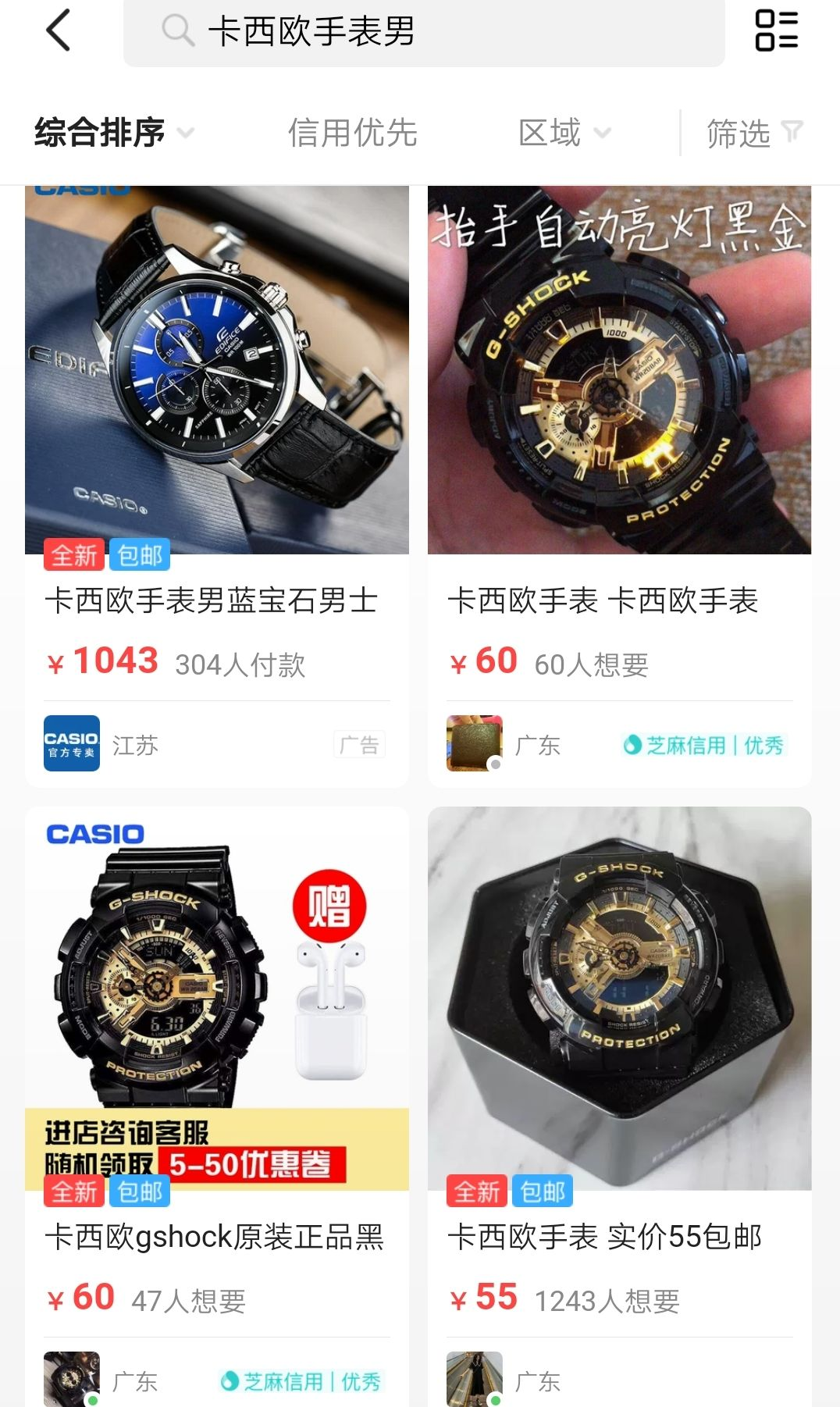This screenshot has height=1407, width=840.
Task: Go back using the top arrow
Action: (x=59, y=31)
